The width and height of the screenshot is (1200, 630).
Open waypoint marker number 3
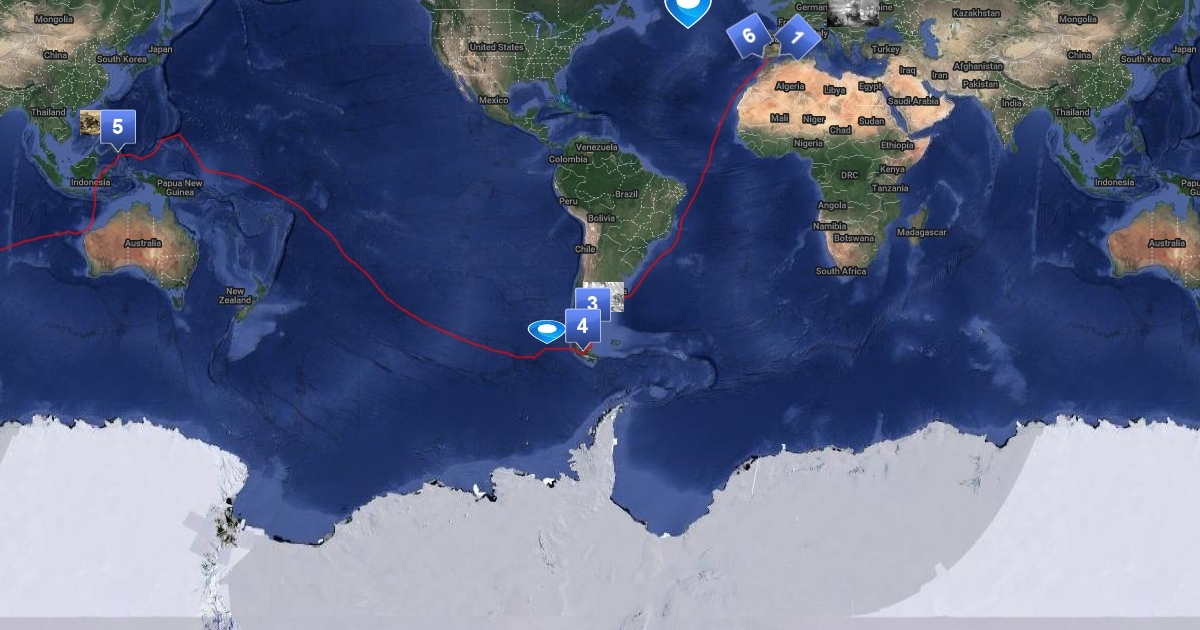point(591,300)
